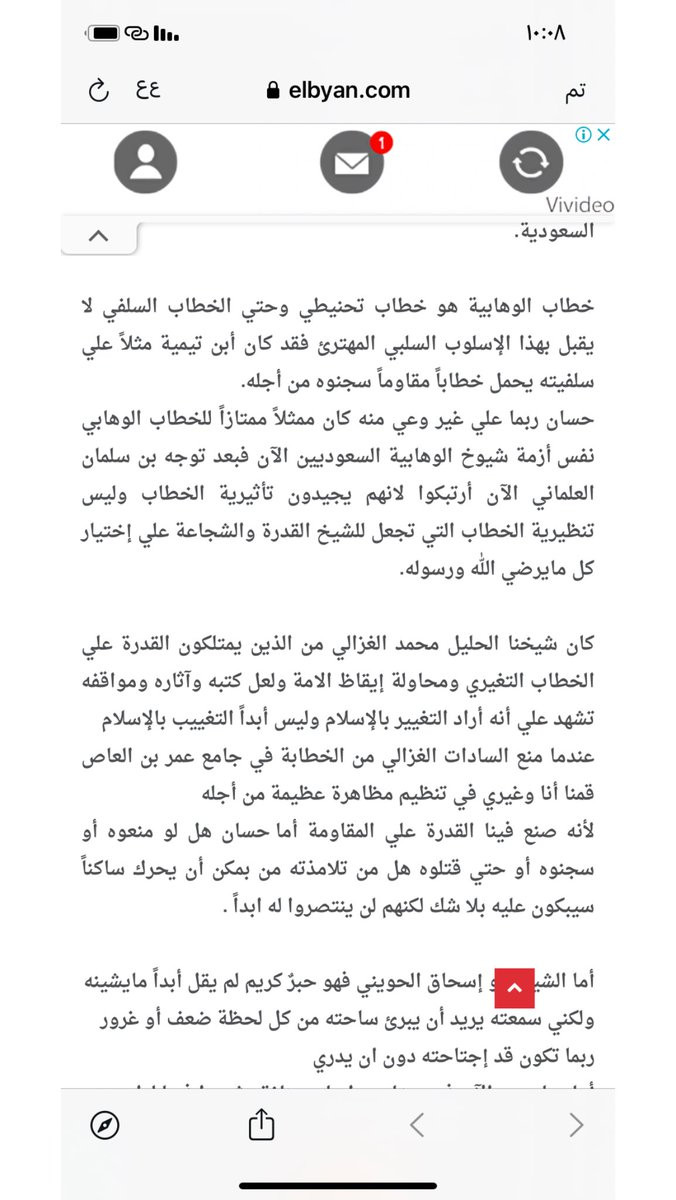Go back to the previous page
This screenshot has height=1200, width=676.
pos(418,1126)
